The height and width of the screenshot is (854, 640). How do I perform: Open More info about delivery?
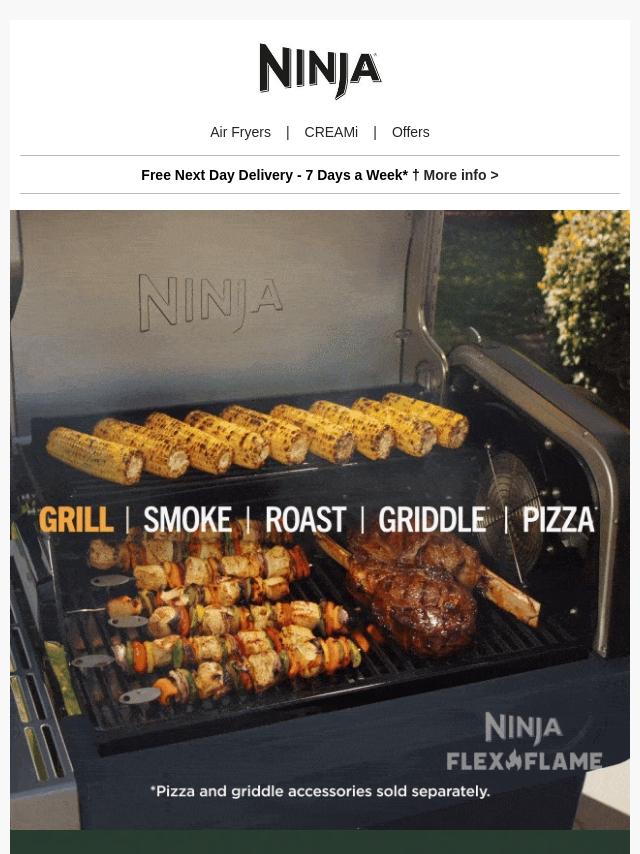(460, 175)
